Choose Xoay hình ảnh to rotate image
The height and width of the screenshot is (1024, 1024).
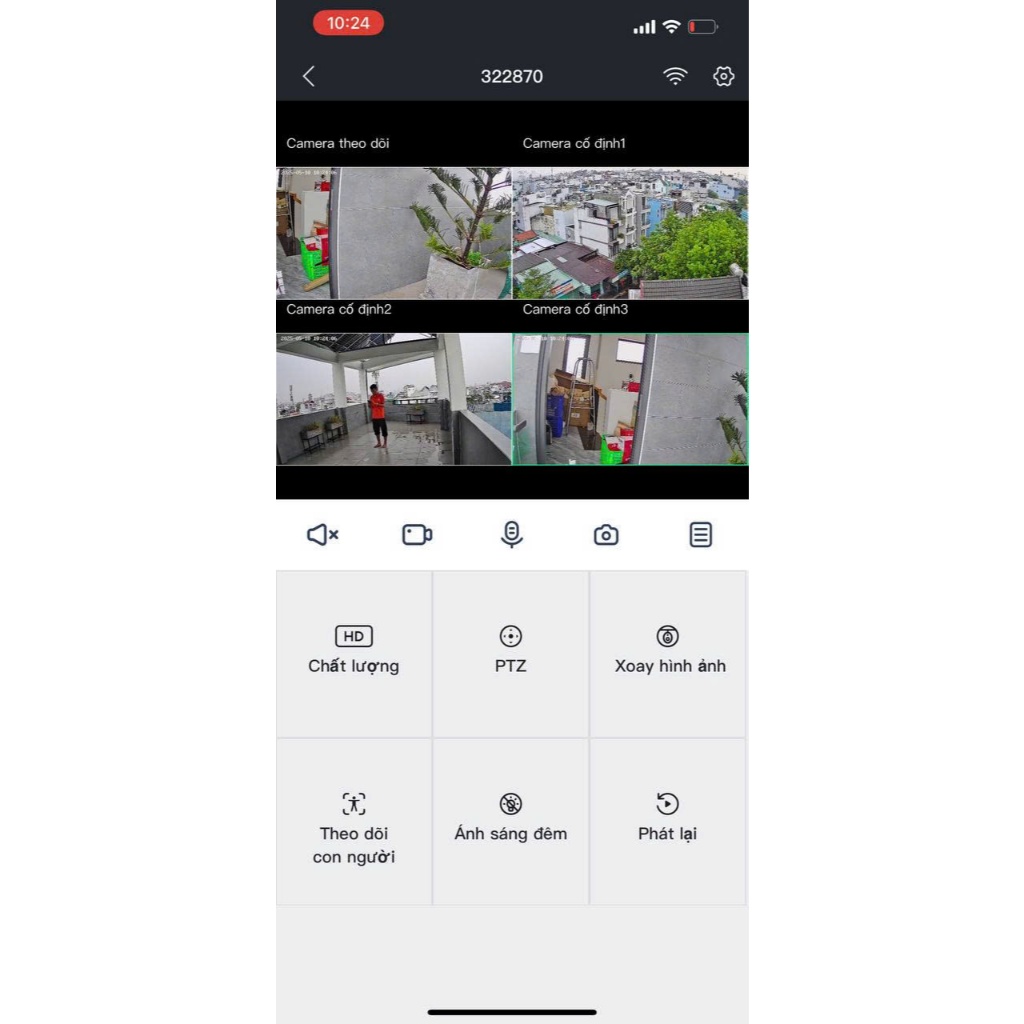tap(668, 654)
